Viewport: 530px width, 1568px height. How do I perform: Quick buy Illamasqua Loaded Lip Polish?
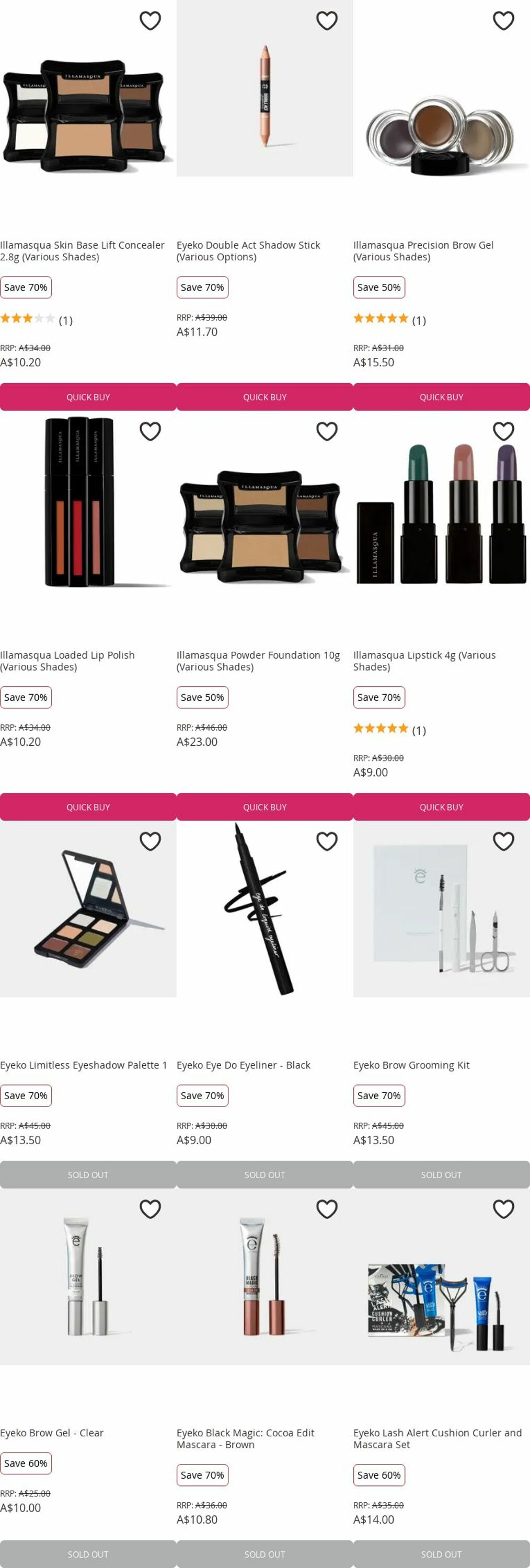tap(88, 806)
